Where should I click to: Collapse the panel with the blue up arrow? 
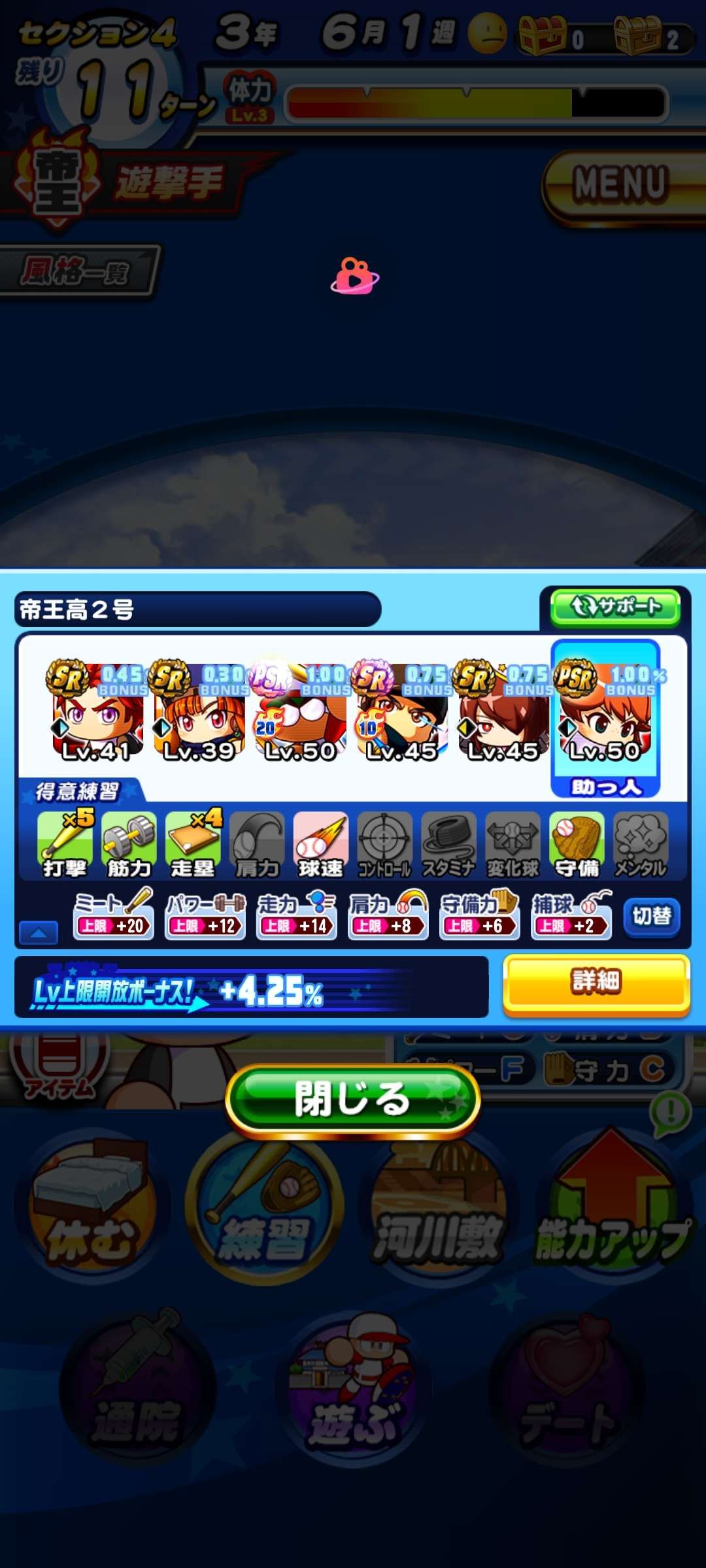(39, 933)
